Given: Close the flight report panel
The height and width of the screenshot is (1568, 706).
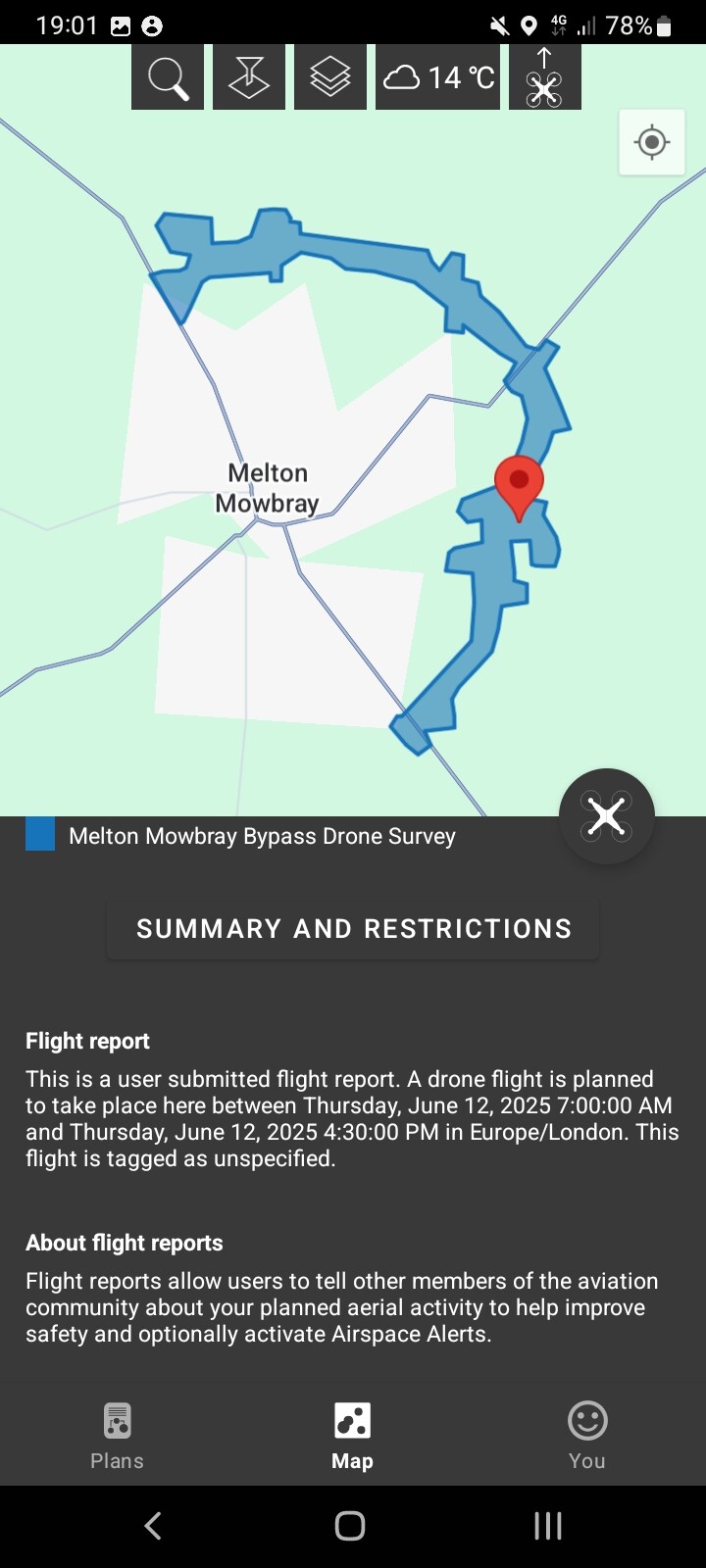Looking at the screenshot, I should 606,816.
